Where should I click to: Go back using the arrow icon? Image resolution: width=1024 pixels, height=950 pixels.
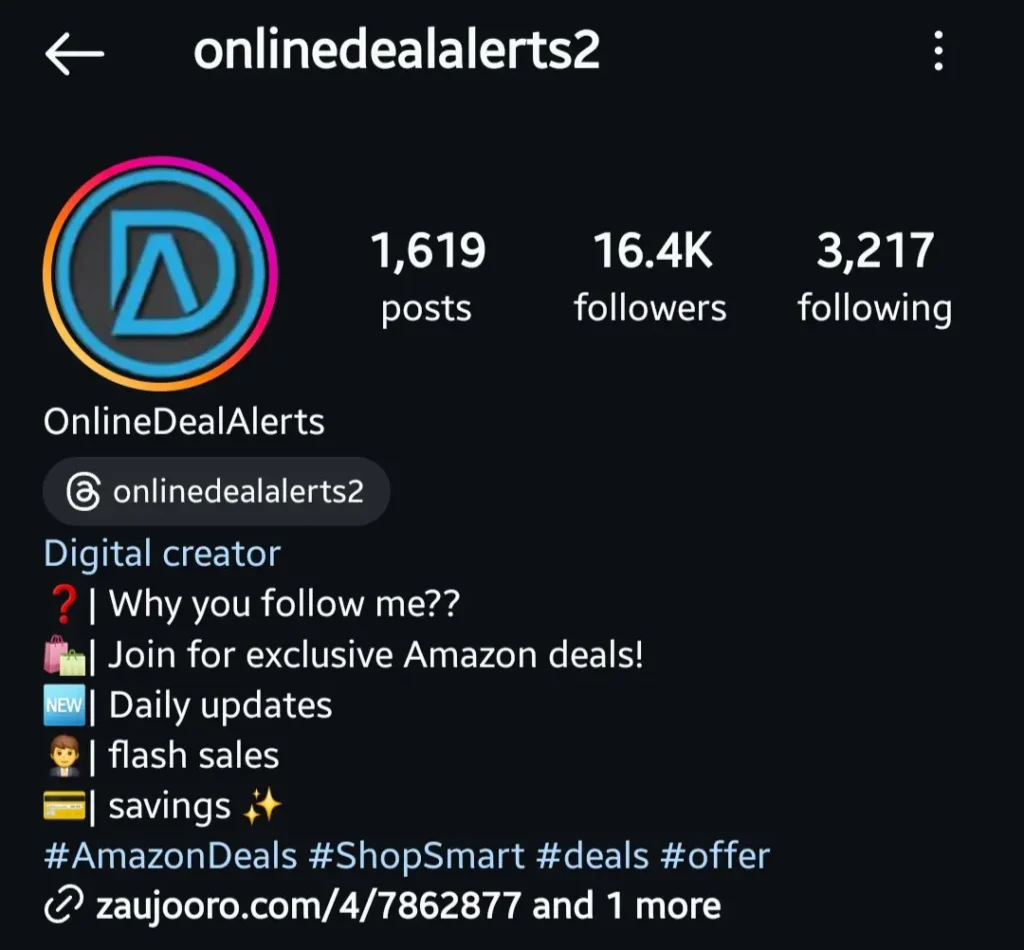click(75, 53)
